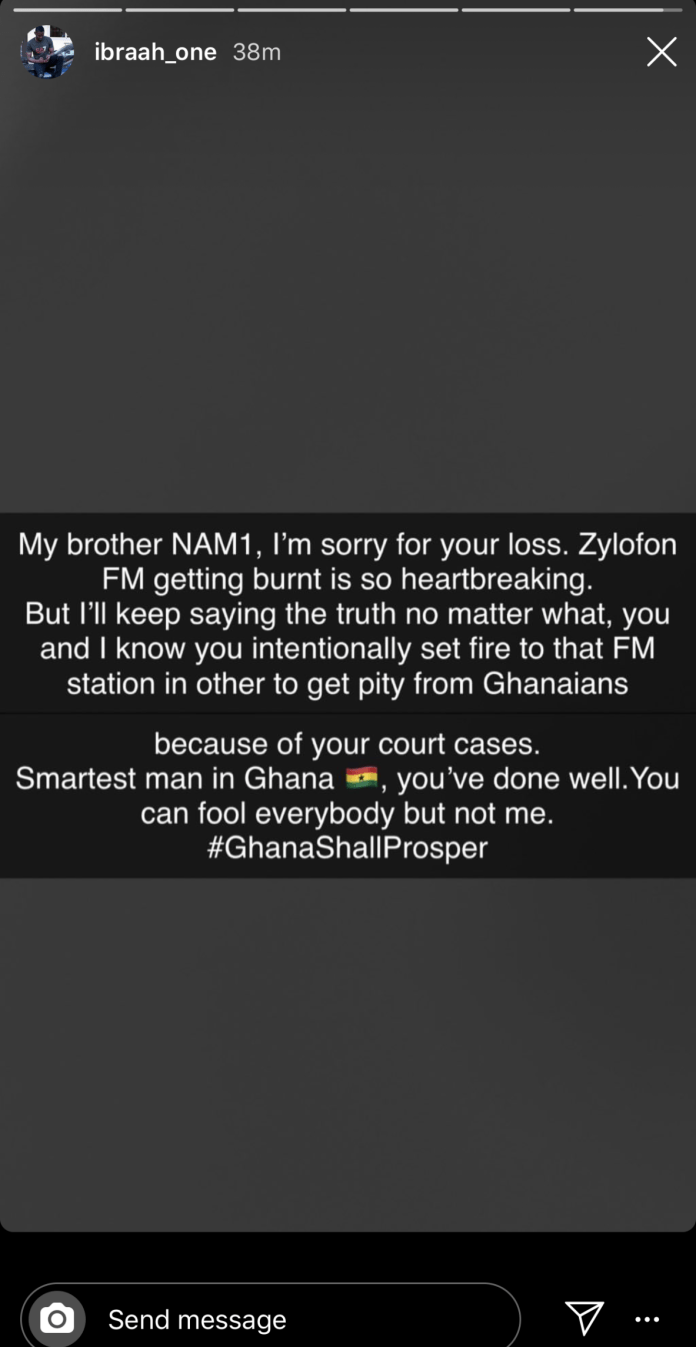Open the three-dot more options menu

click(647, 1319)
